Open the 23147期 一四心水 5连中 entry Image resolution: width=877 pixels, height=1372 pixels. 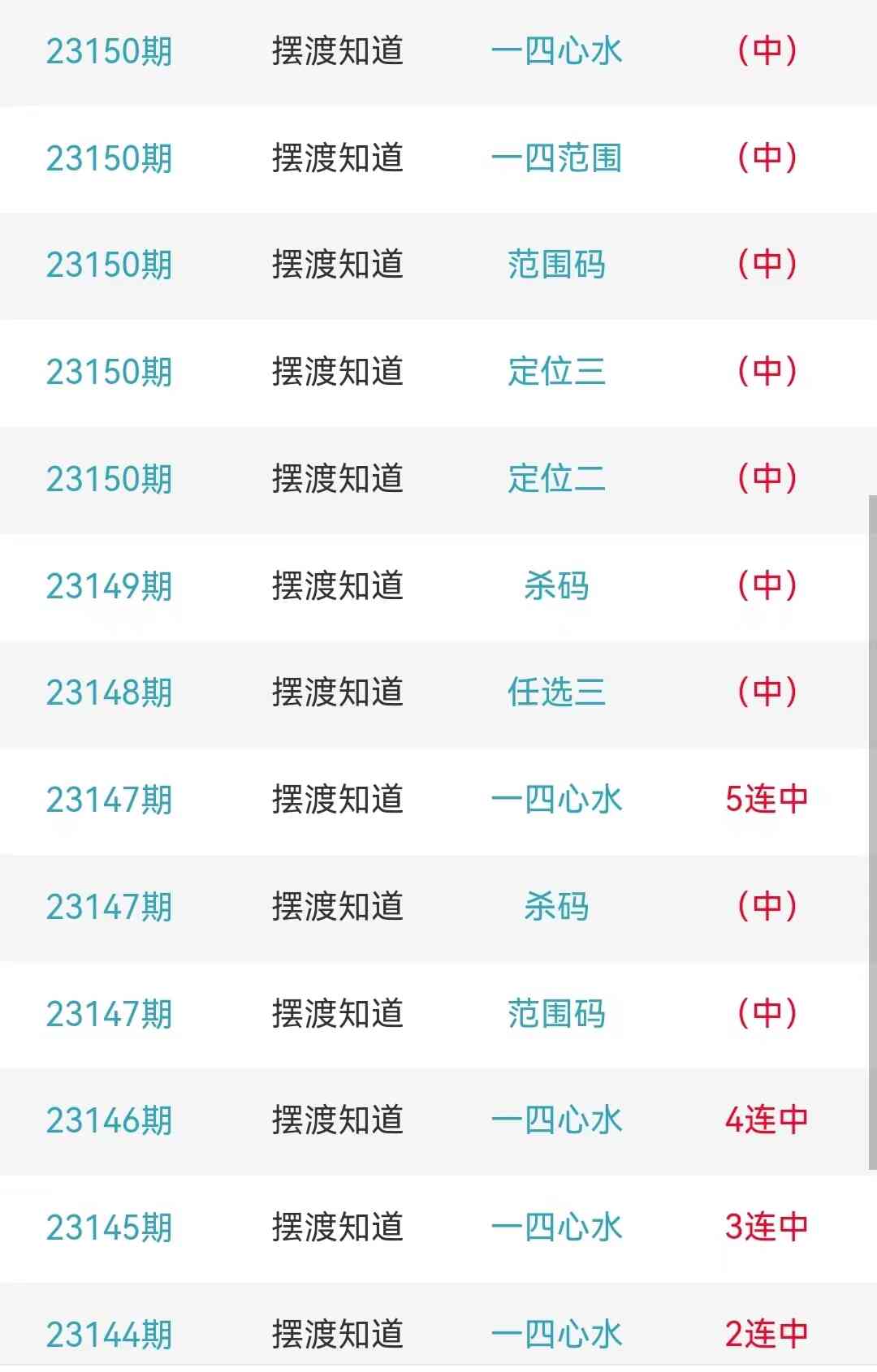click(556, 800)
